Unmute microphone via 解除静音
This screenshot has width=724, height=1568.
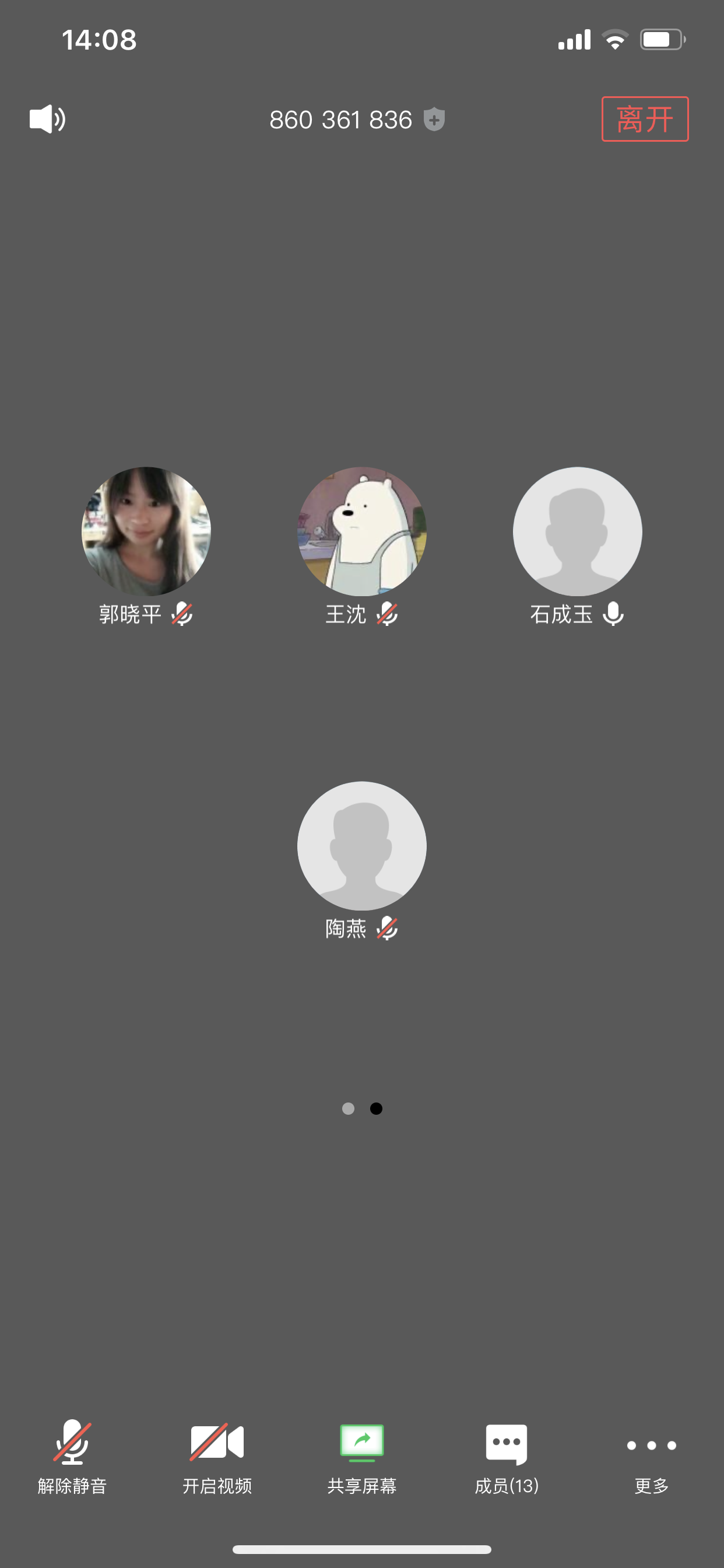[72, 1456]
